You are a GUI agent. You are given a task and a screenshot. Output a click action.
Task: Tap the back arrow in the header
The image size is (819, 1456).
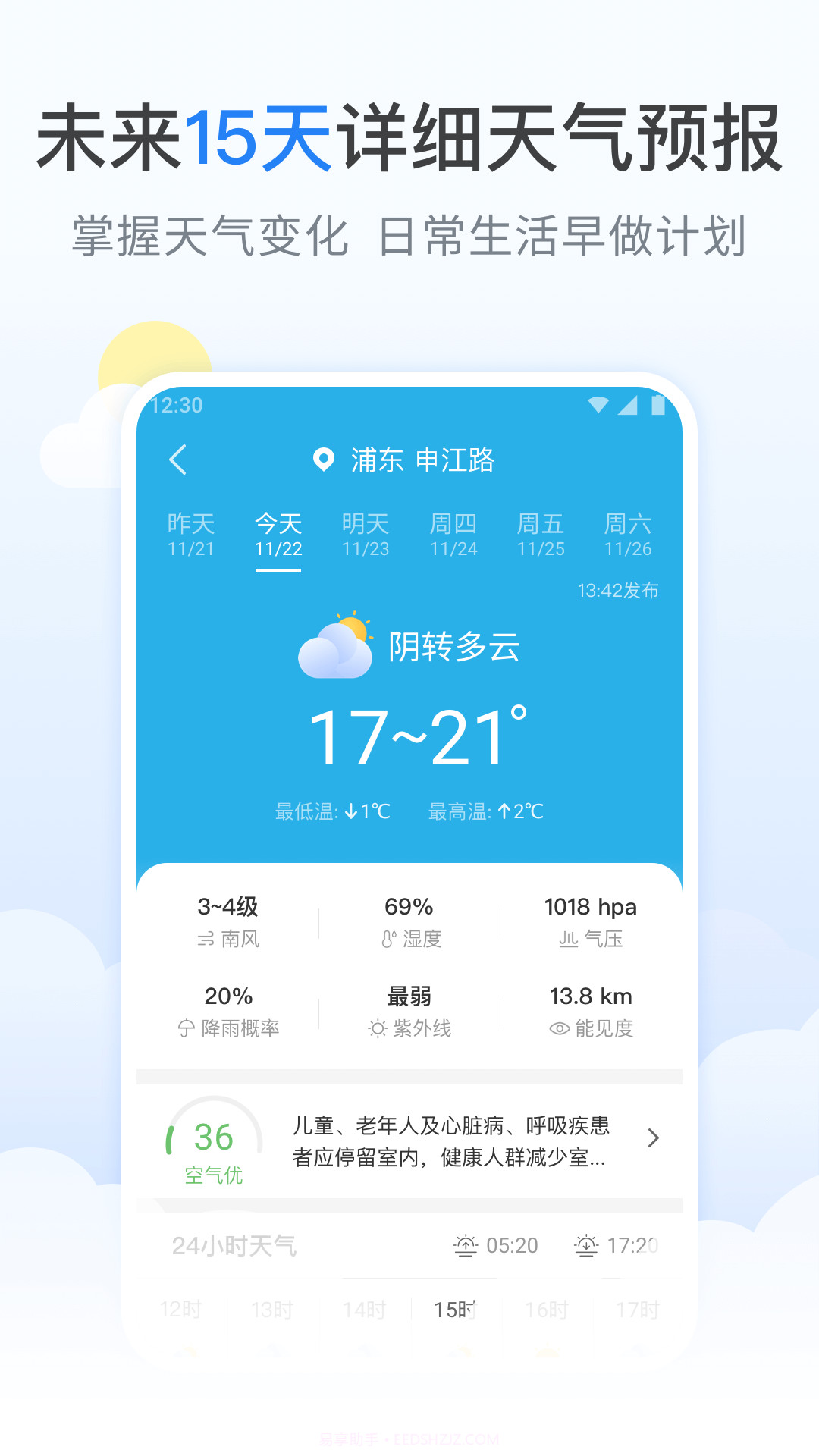[x=179, y=460]
